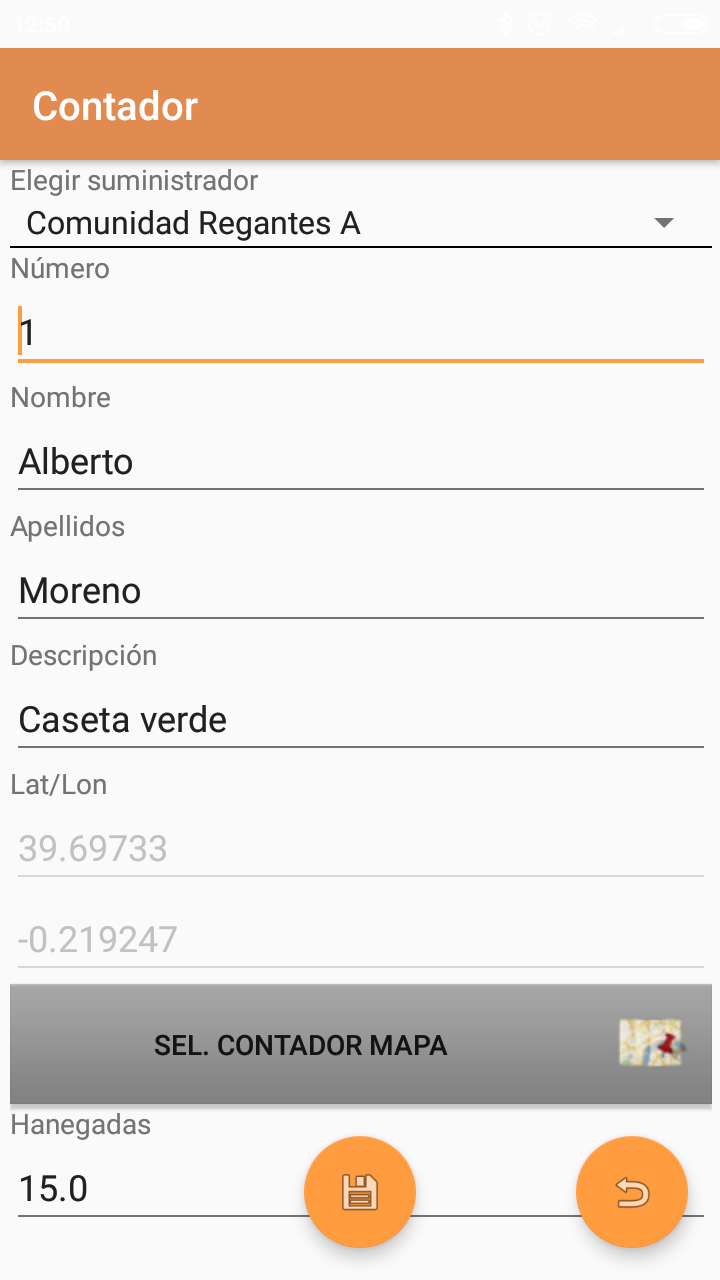Save the contador with floppy disk button

click(x=360, y=1192)
